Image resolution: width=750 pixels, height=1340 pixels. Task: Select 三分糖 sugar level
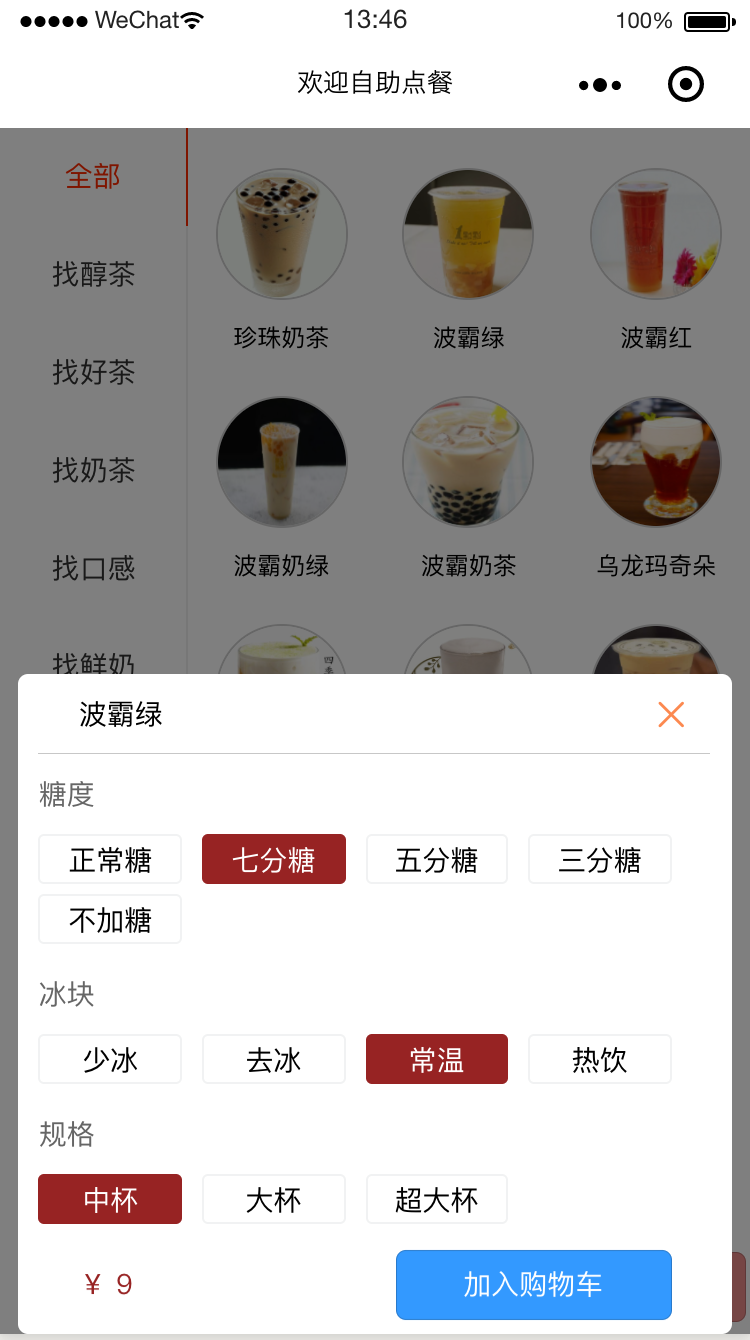pos(600,859)
